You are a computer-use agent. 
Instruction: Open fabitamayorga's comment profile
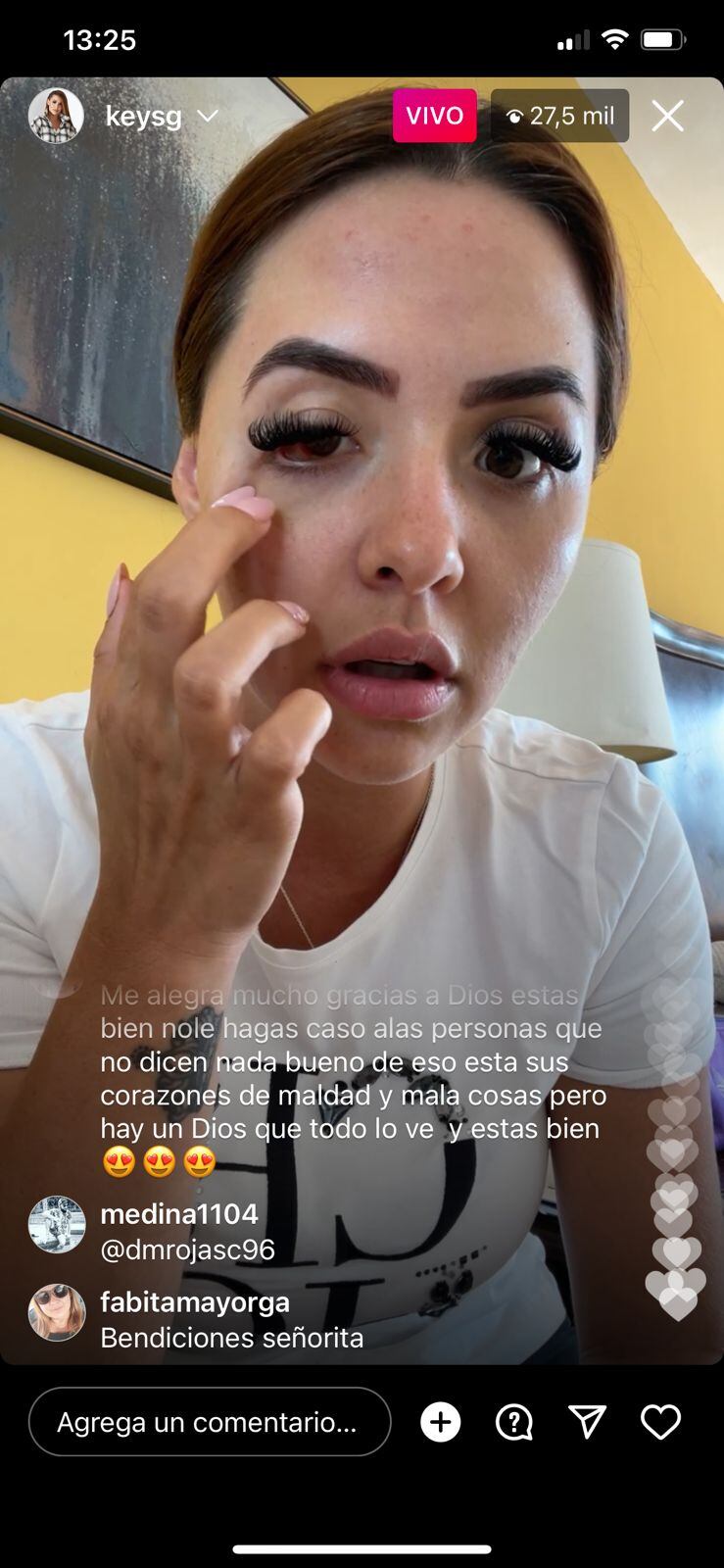tap(57, 1312)
